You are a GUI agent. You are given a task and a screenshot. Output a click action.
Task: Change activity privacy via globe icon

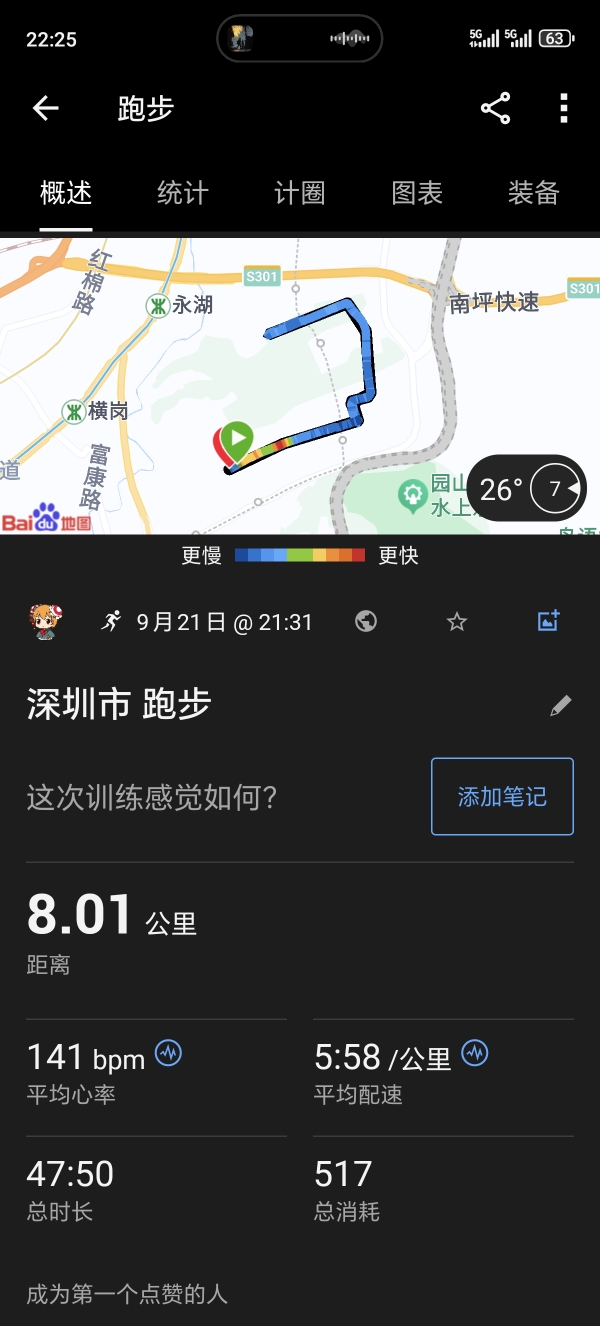click(366, 622)
